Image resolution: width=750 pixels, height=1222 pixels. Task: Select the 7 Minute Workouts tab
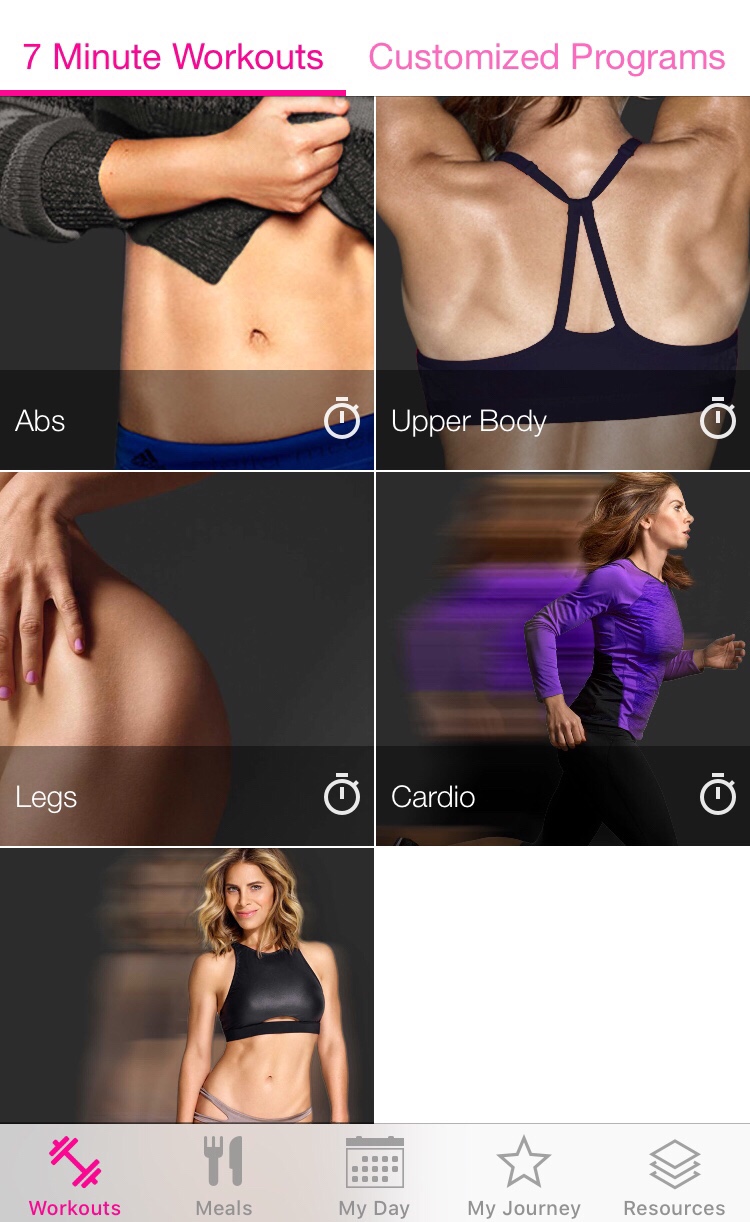173,58
